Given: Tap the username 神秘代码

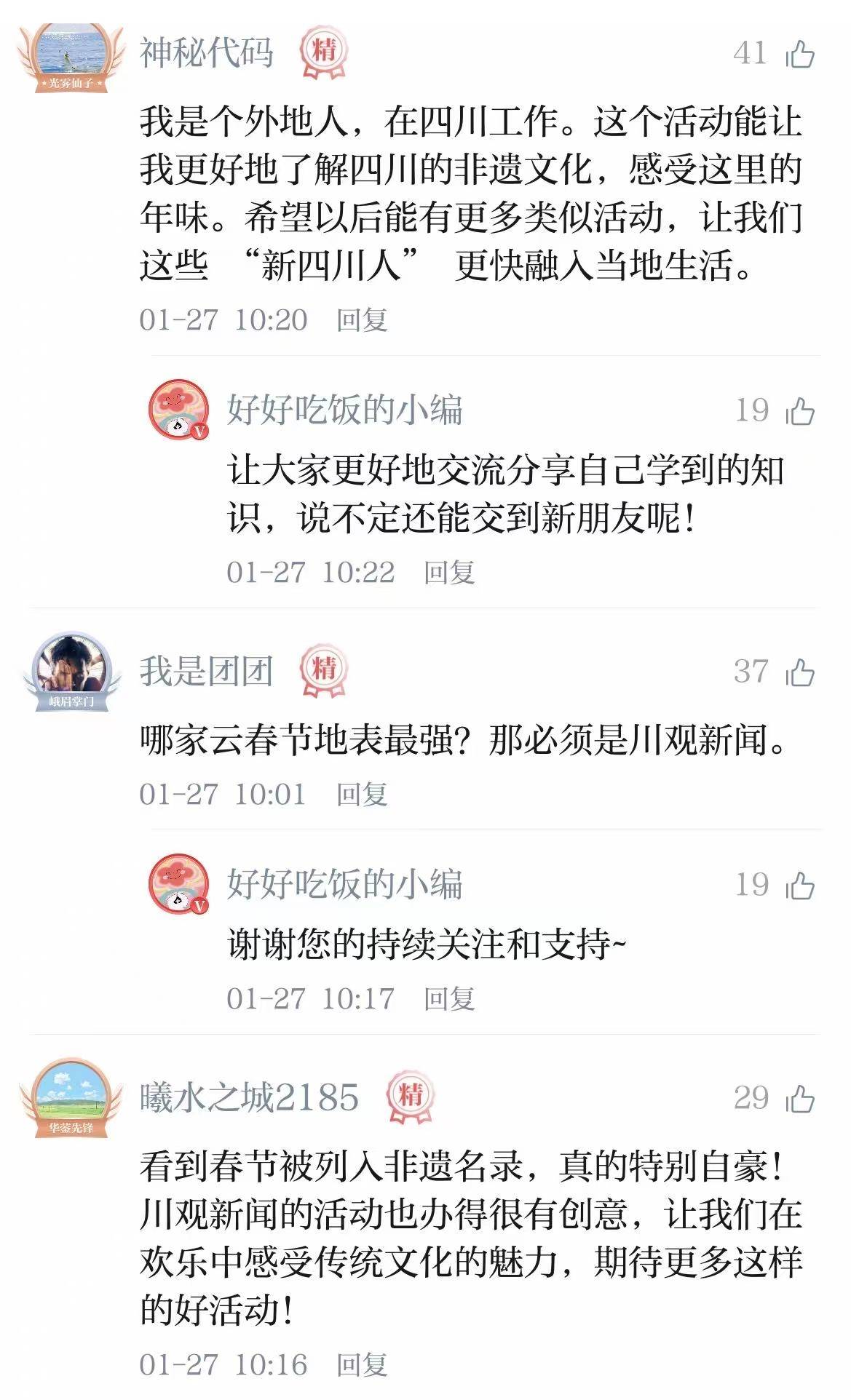Looking at the screenshot, I should 207,54.
